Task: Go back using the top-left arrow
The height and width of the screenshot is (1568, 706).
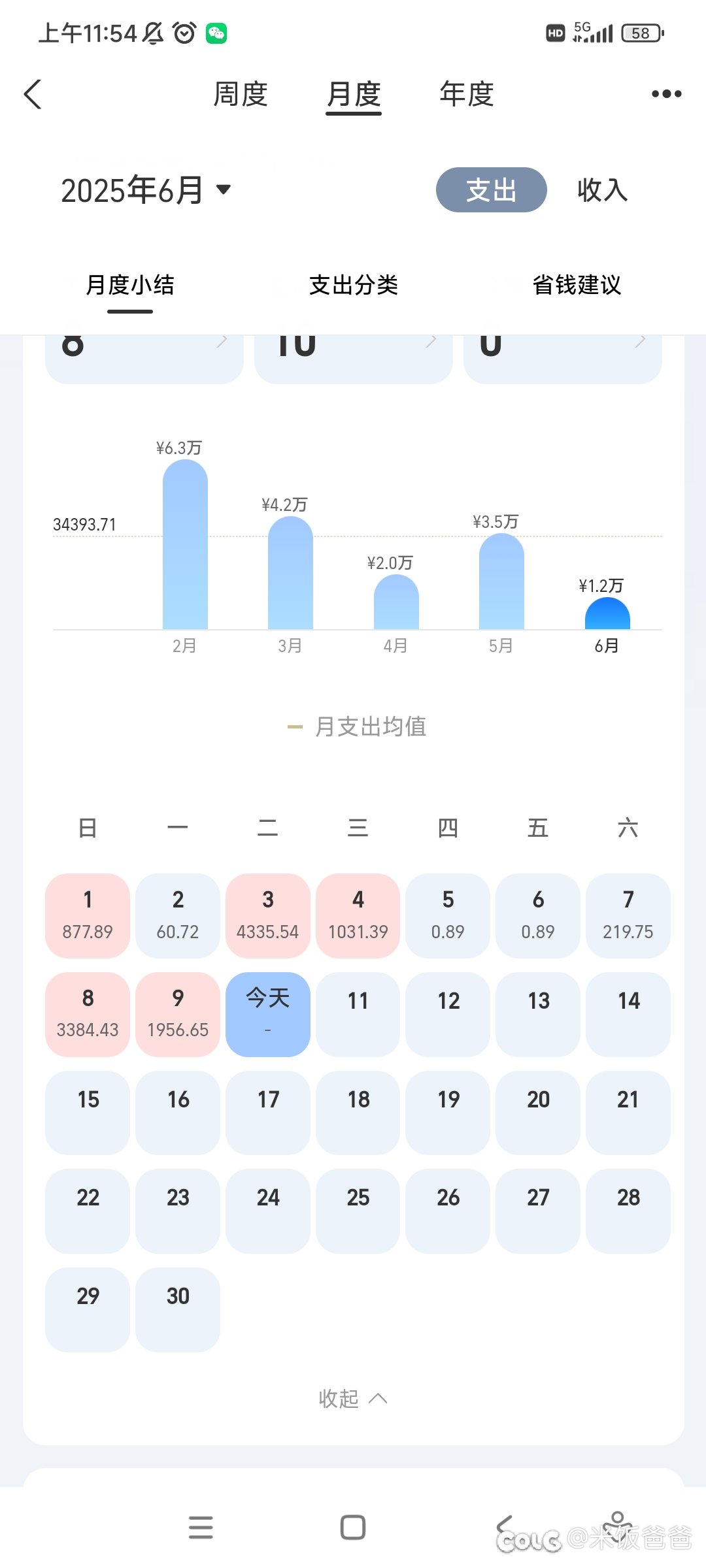Action: coord(33,94)
